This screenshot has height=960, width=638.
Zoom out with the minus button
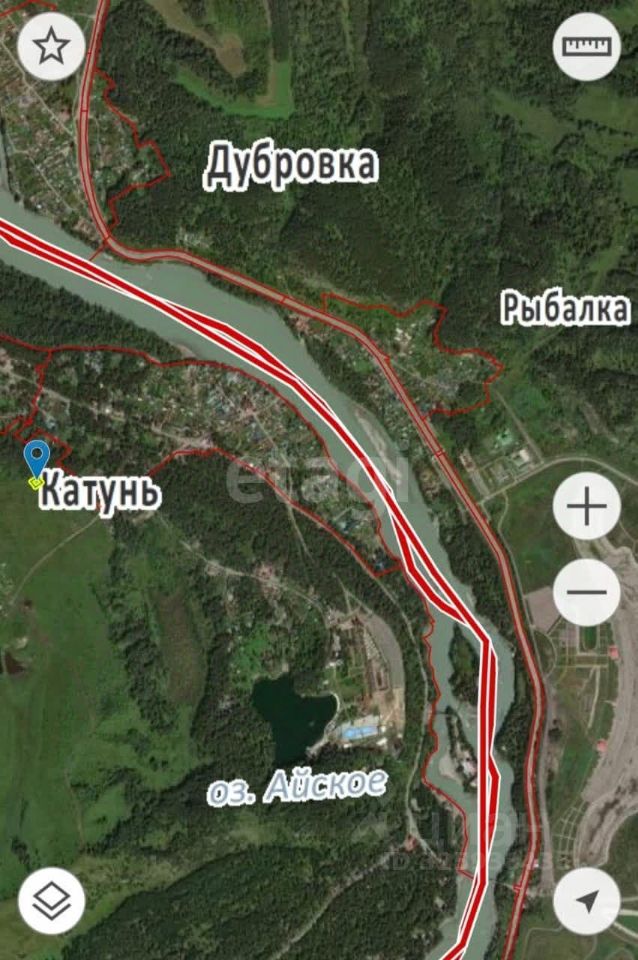[586, 591]
